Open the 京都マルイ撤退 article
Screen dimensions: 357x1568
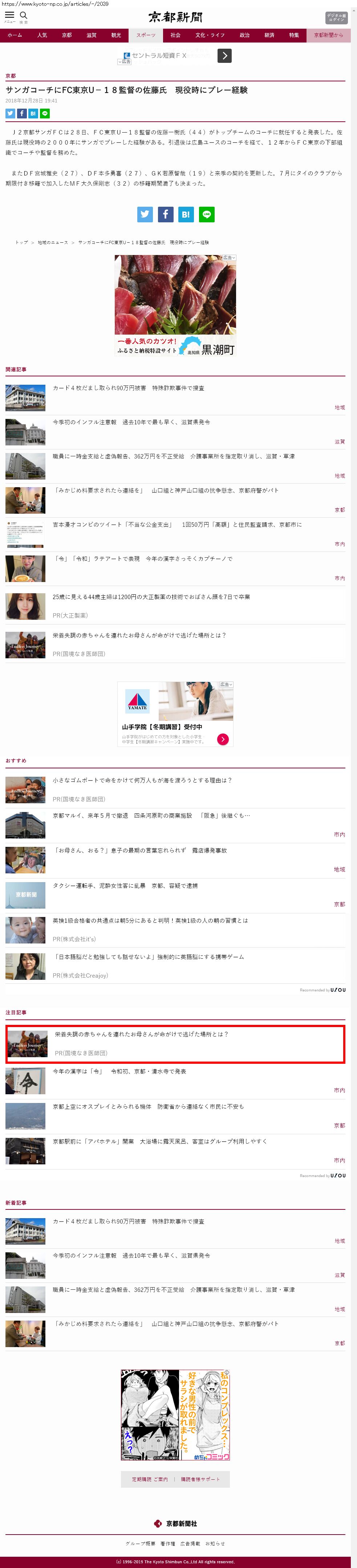pyautogui.click(x=151, y=815)
